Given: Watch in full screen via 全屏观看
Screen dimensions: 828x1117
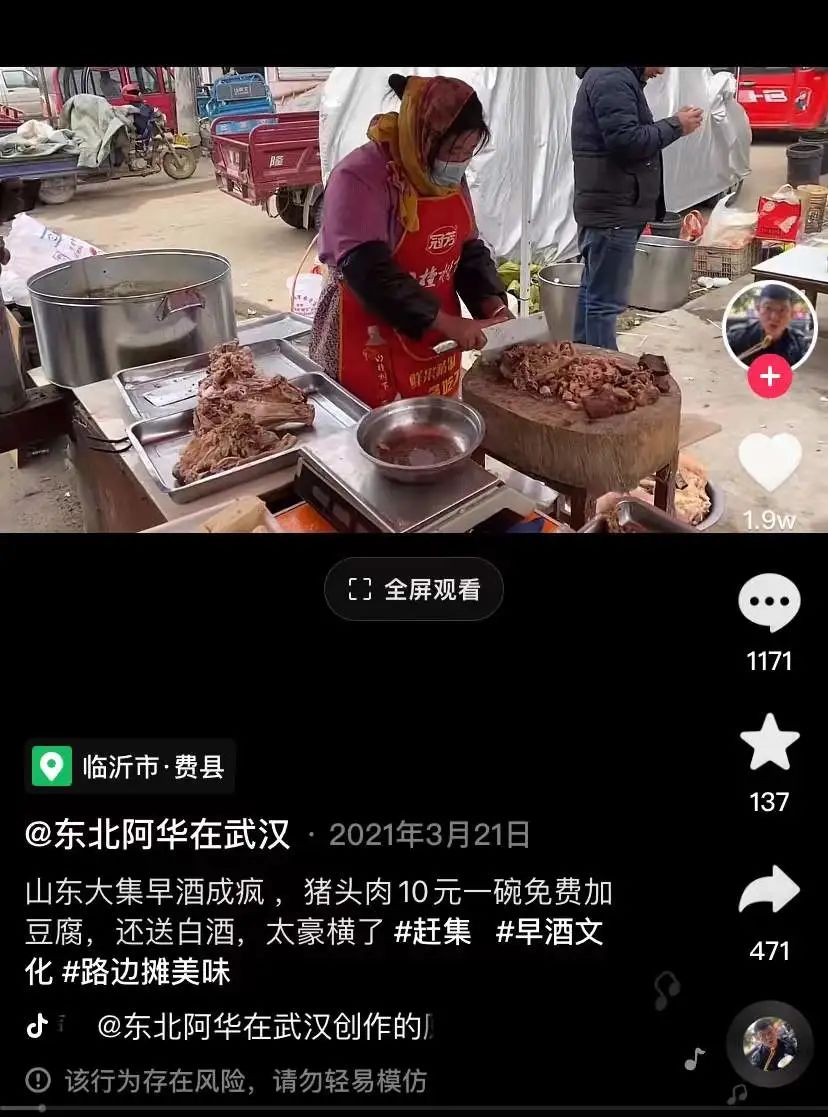Looking at the screenshot, I should tap(414, 589).
